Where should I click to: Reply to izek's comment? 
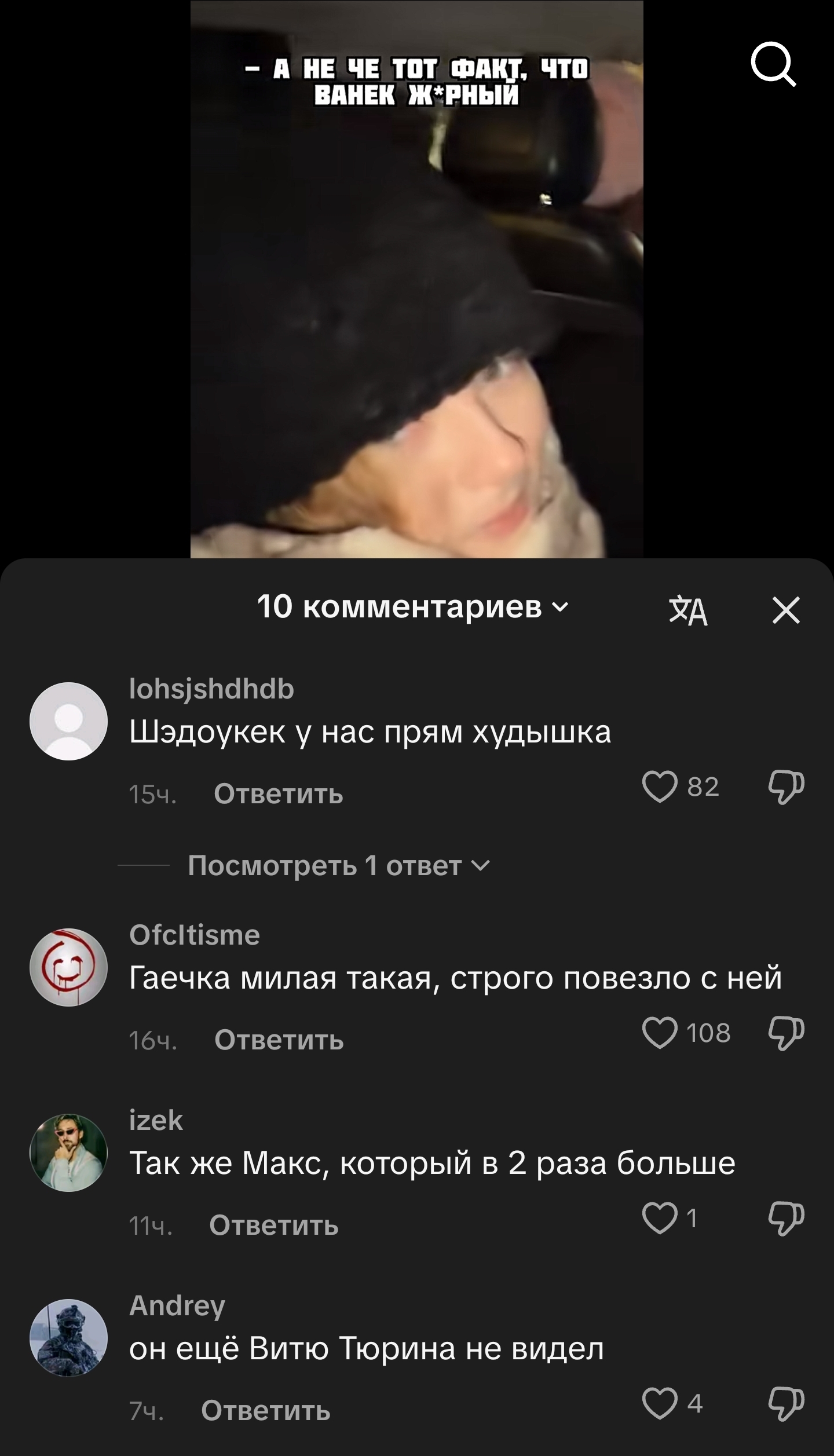pos(273,1225)
